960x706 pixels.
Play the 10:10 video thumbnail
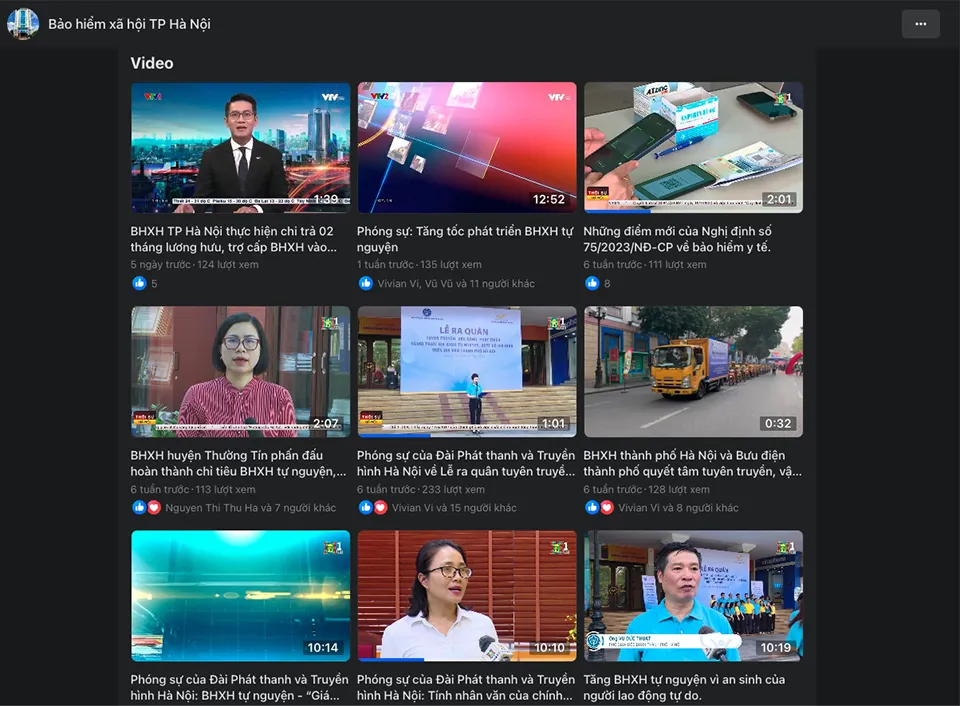pos(467,595)
